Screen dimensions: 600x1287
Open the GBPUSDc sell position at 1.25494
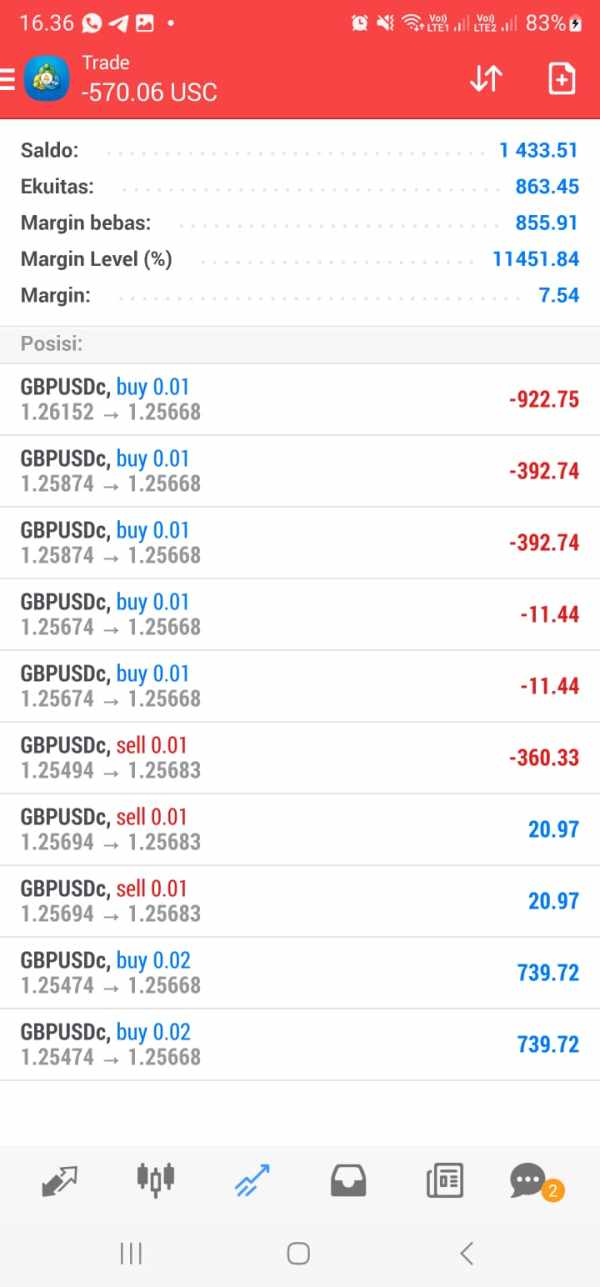click(x=300, y=757)
